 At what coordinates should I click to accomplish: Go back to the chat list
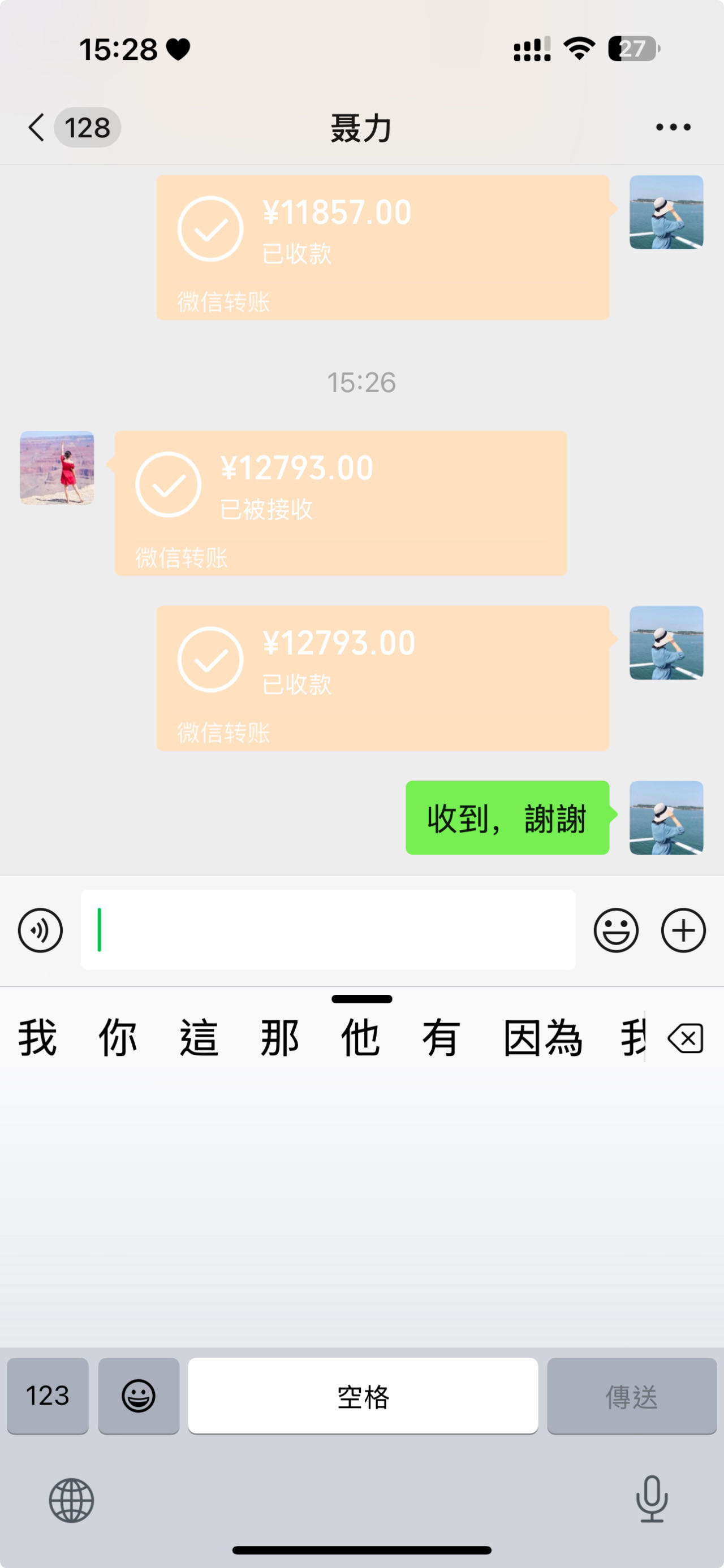click(x=37, y=127)
